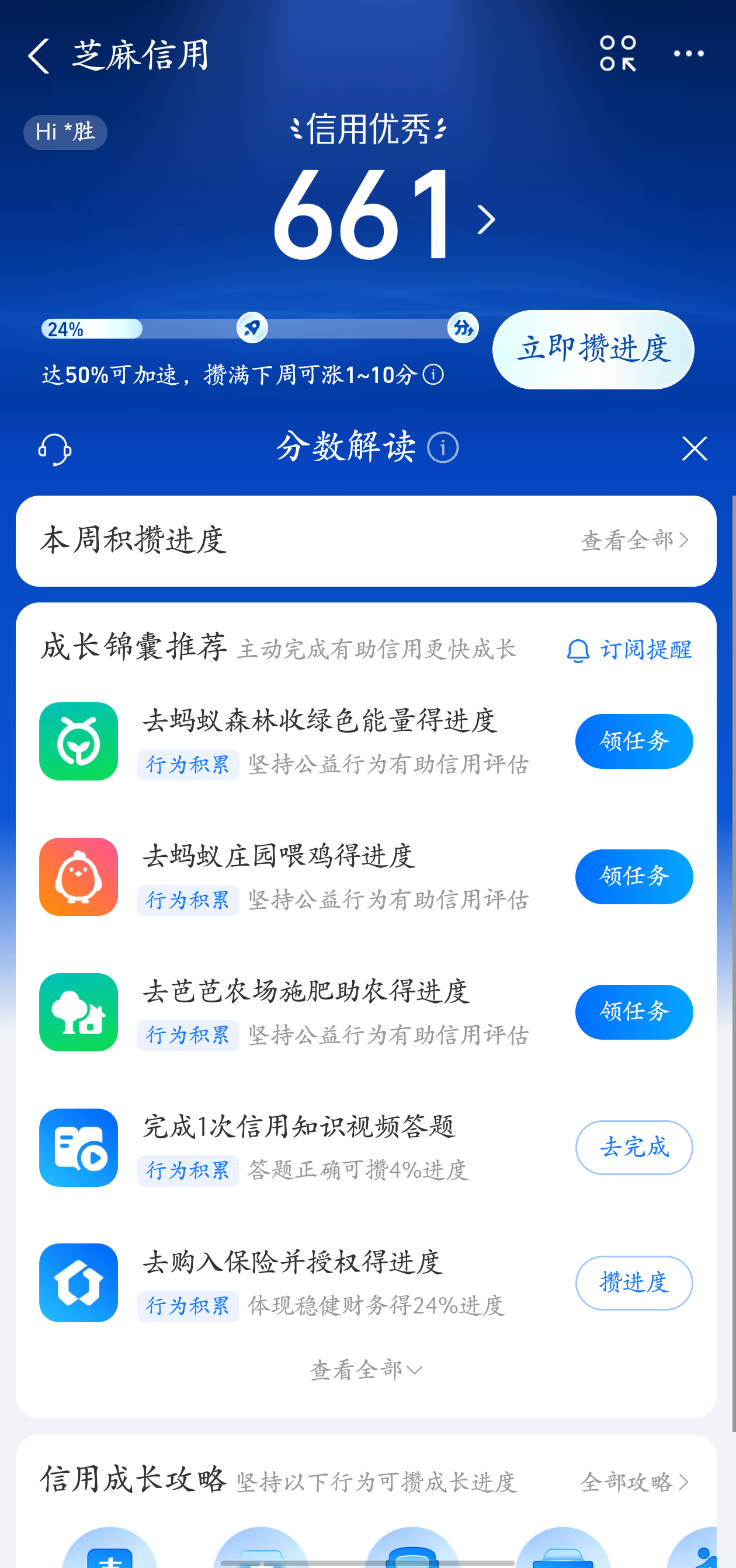
Task: Tap 去完成 for 信用知识视频答题
Action: coord(633,1147)
